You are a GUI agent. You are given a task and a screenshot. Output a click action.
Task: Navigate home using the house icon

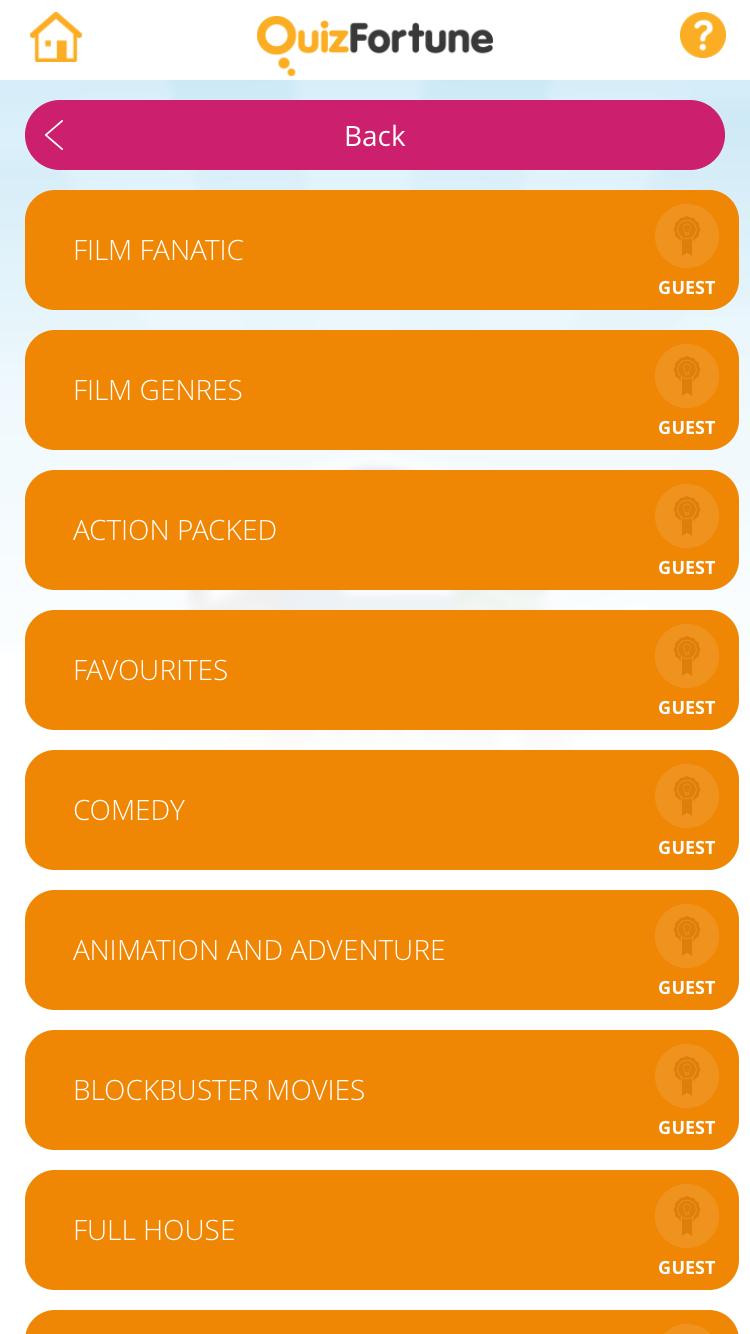[x=56, y=37]
